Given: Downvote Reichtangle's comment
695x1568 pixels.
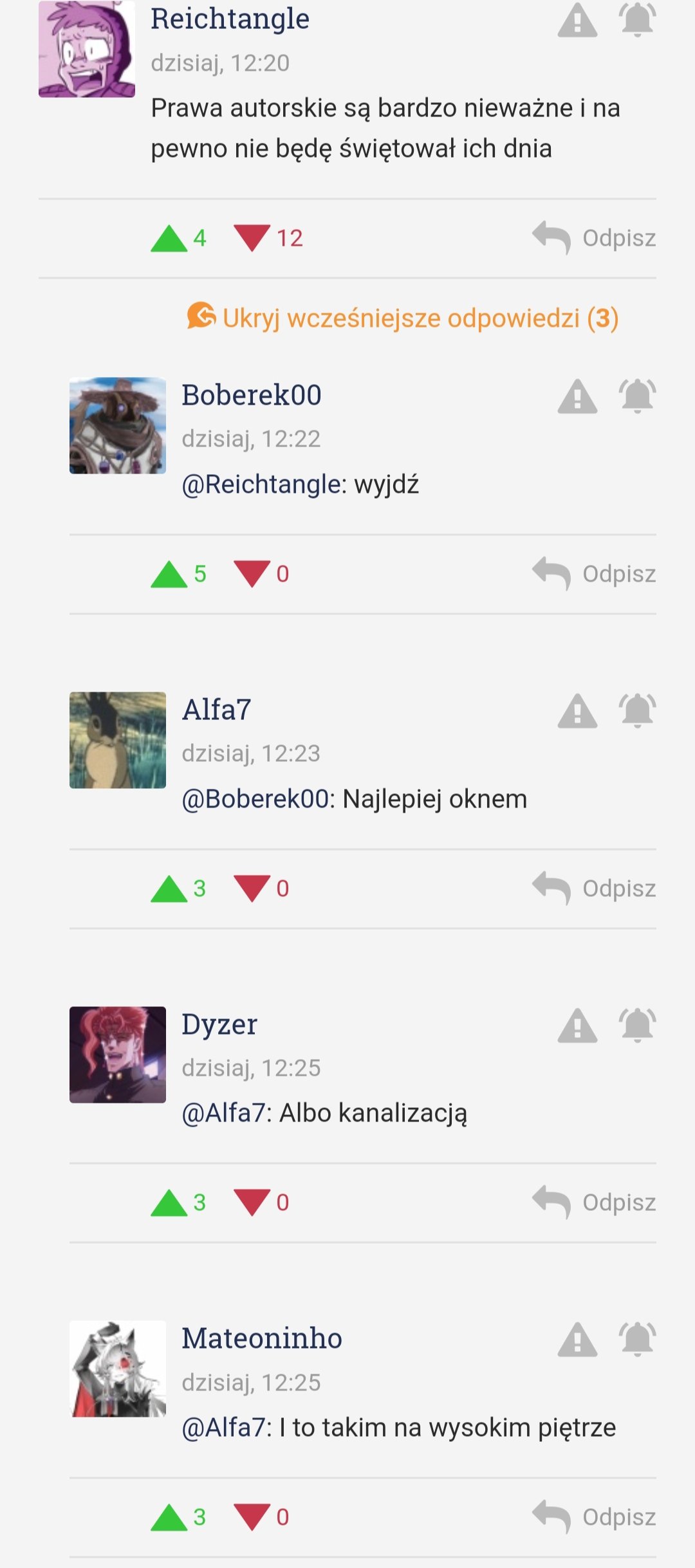Looking at the screenshot, I should pos(252,238).
